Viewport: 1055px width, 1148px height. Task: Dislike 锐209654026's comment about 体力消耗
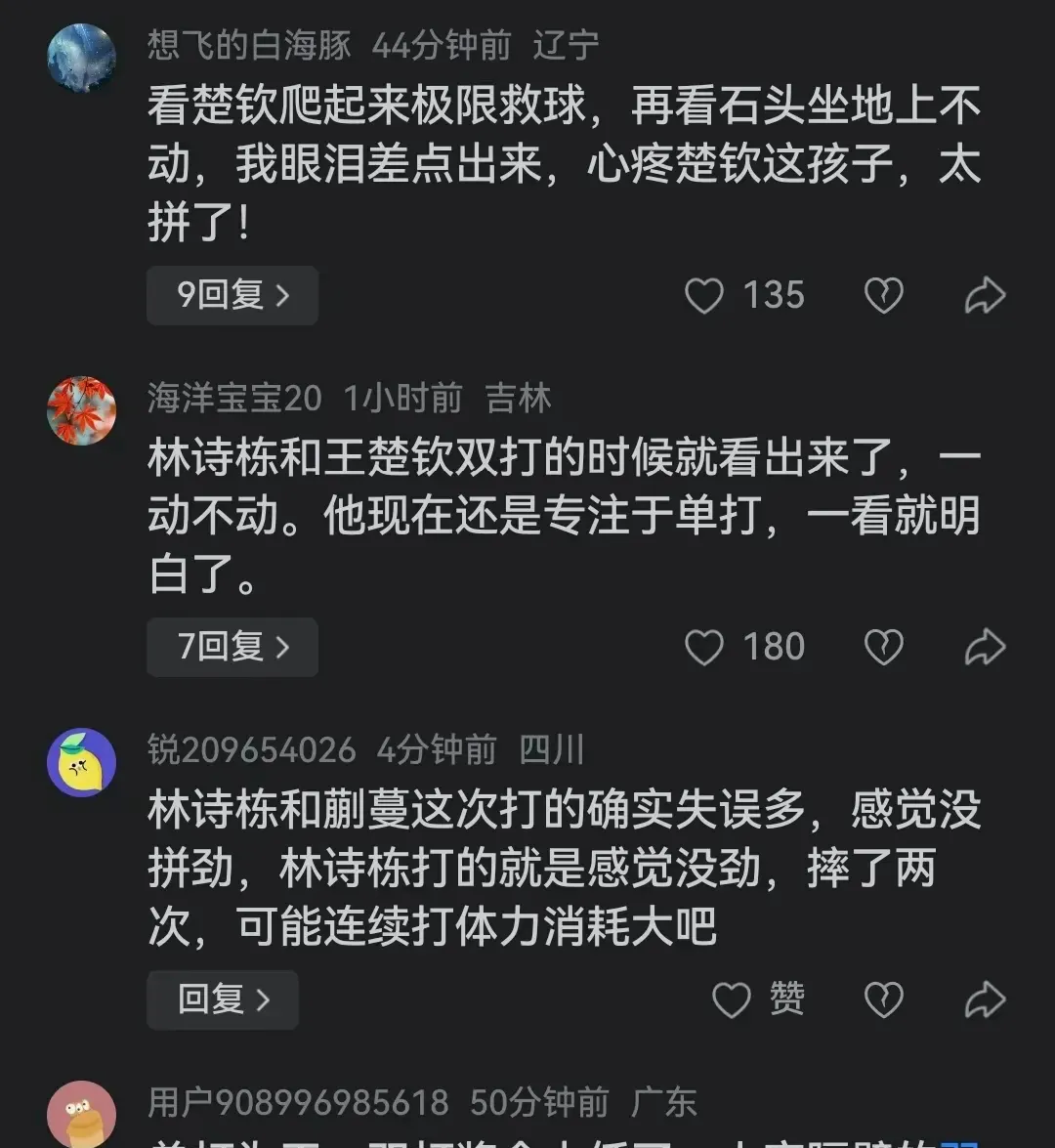tap(884, 999)
